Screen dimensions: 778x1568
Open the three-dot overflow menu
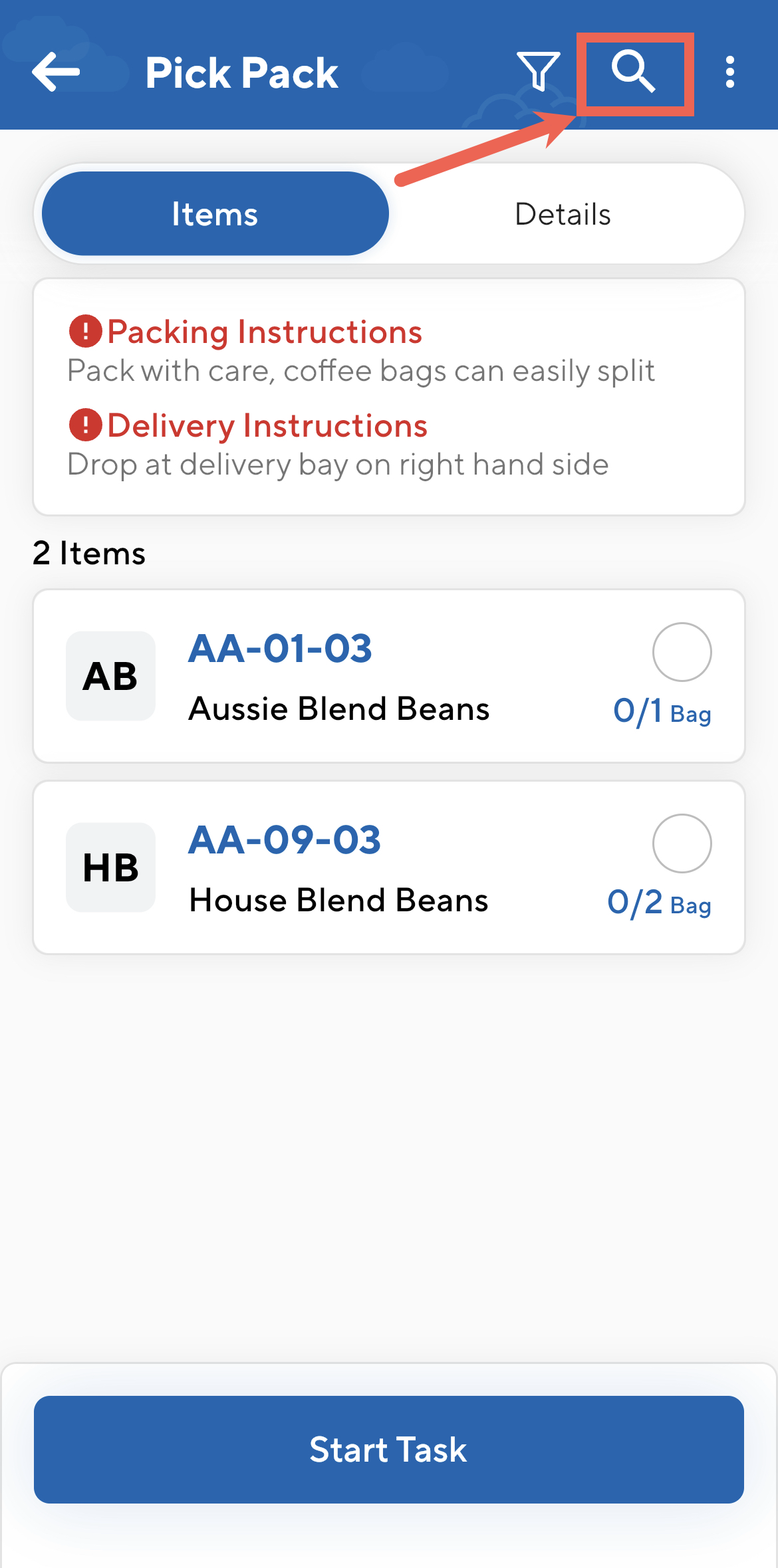(x=729, y=72)
